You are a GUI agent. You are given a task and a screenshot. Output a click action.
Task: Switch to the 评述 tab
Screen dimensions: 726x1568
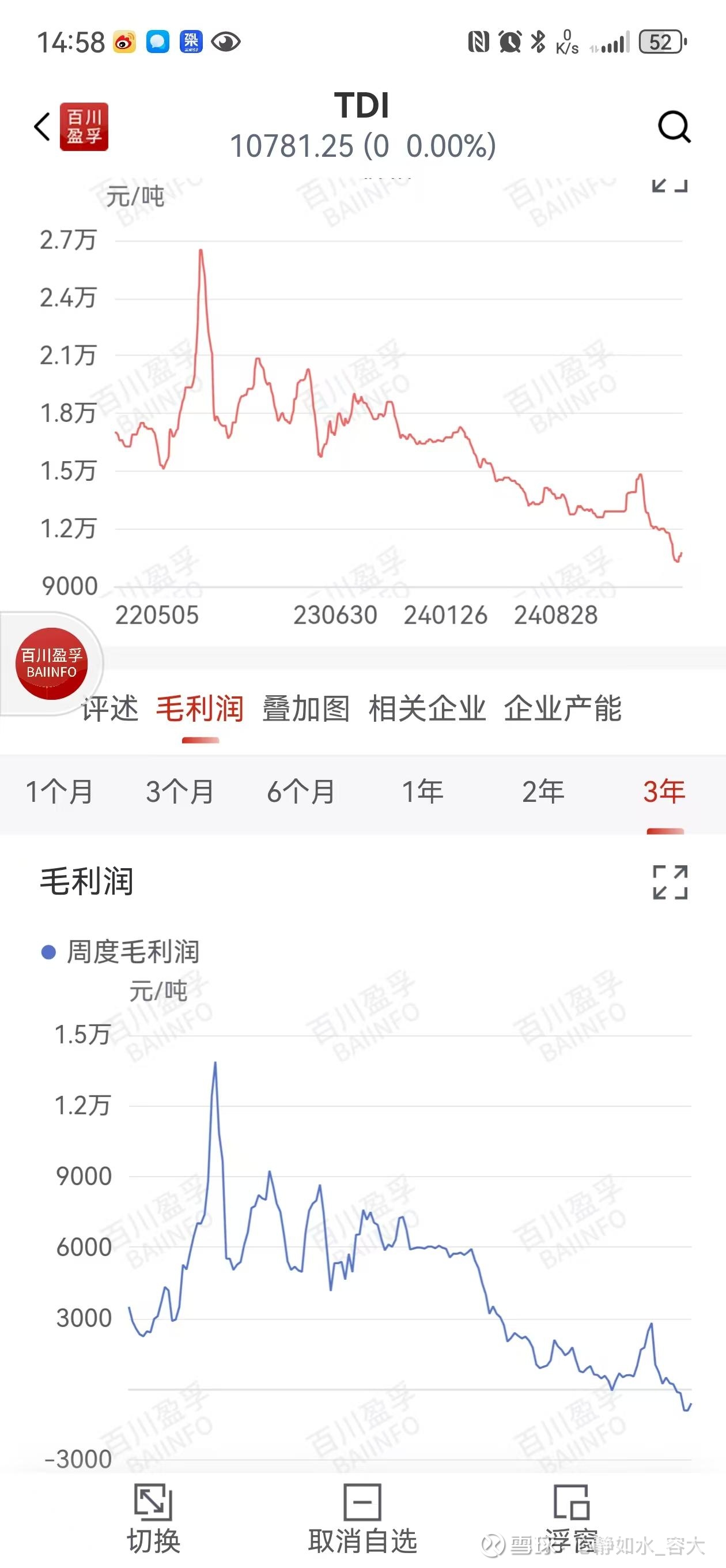pyautogui.click(x=110, y=708)
